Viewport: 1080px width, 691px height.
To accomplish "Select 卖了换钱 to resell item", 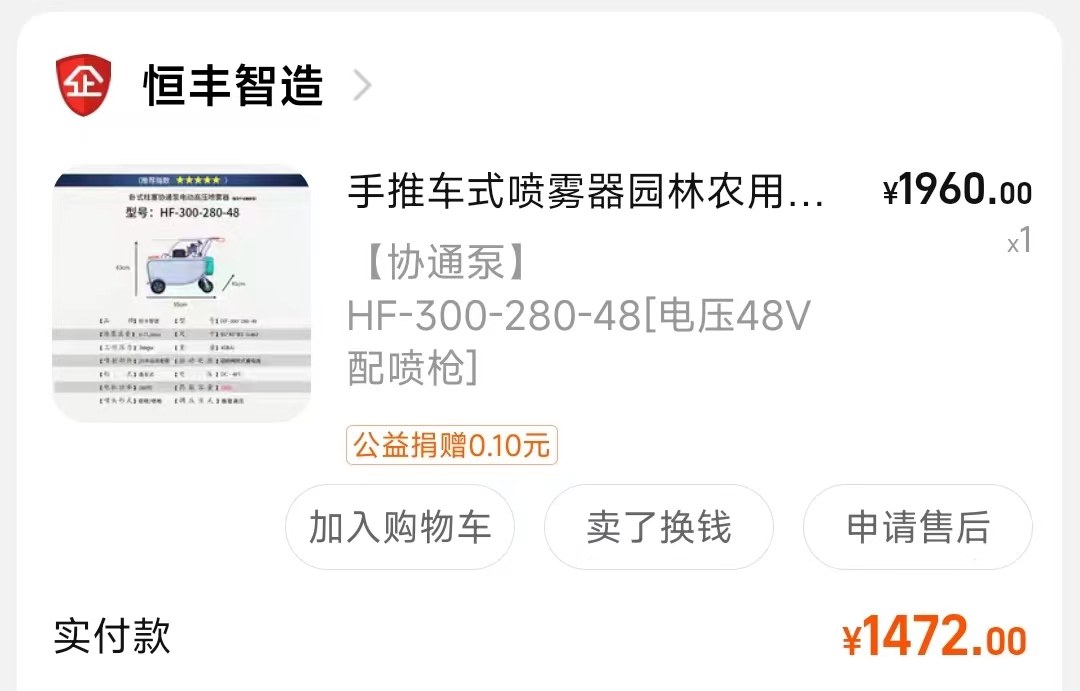I will 658,527.
